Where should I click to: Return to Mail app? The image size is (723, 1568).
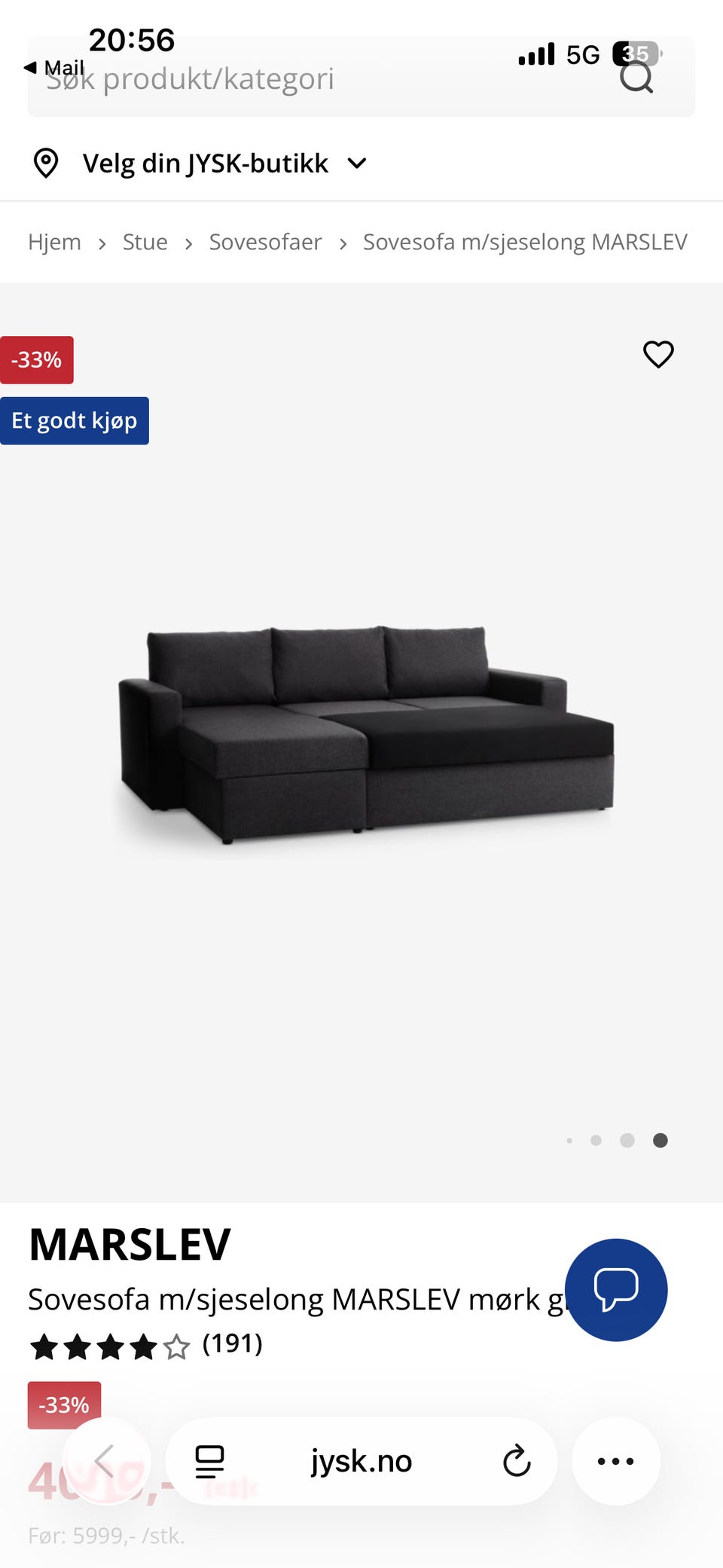point(54,68)
